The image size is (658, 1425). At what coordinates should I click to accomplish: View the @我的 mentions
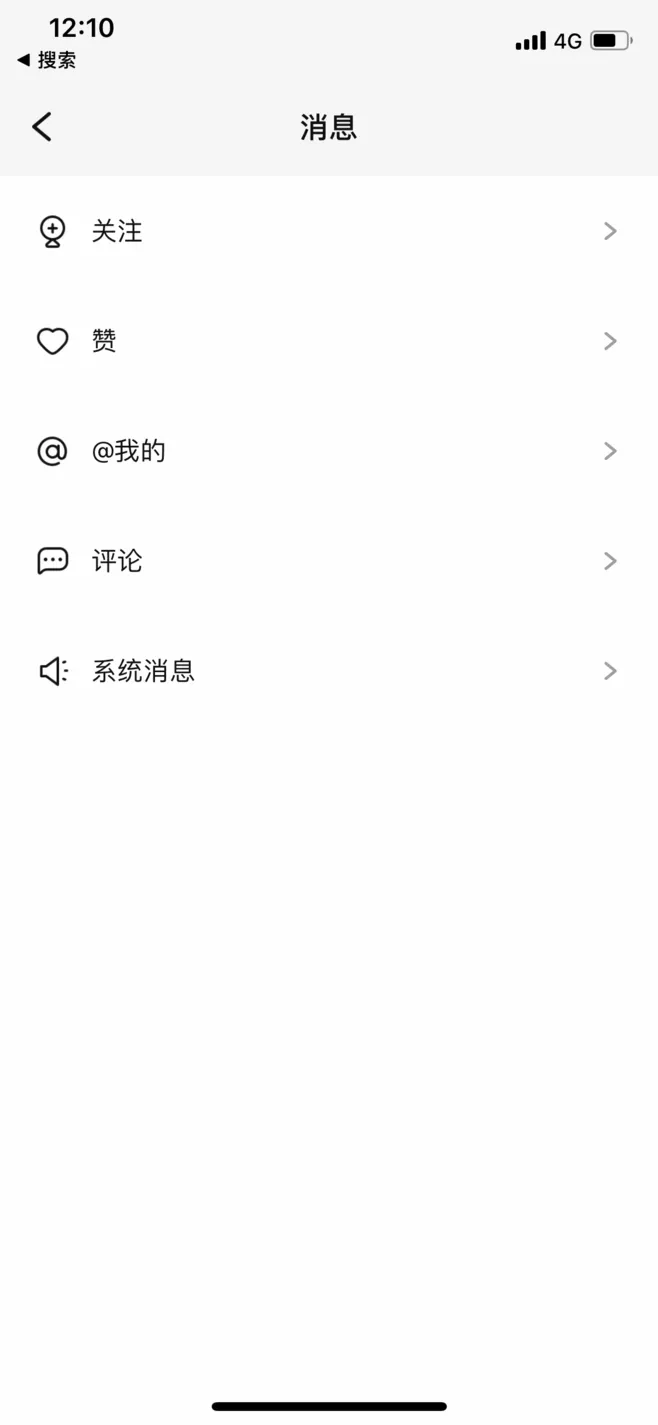coord(329,451)
